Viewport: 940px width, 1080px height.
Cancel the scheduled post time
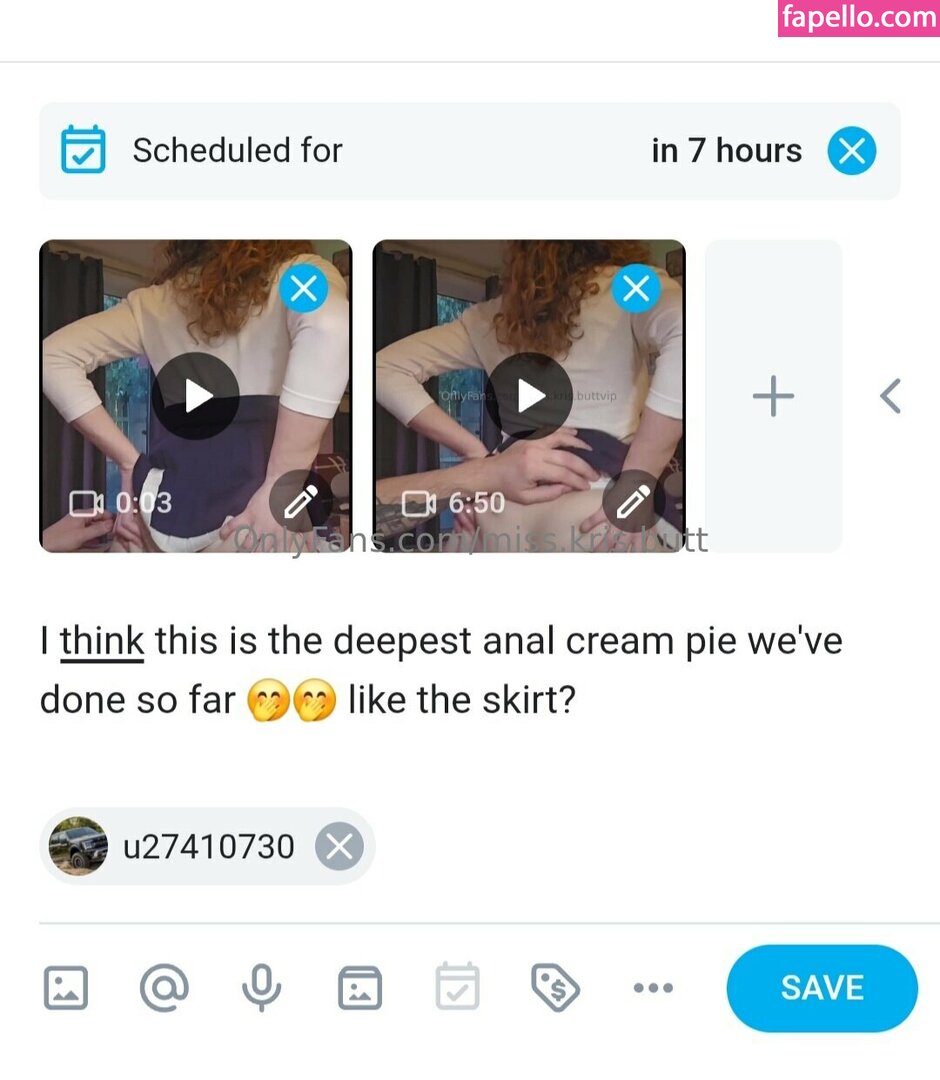pyautogui.click(x=852, y=152)
